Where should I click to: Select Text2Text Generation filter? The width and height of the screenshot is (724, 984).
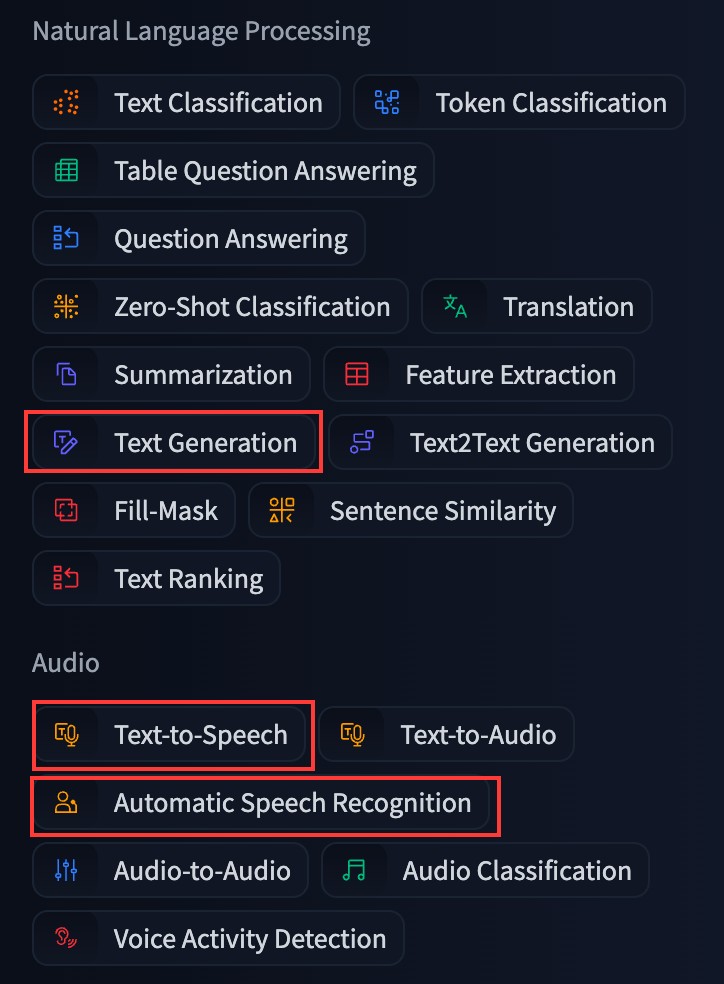tap(500, 443)
